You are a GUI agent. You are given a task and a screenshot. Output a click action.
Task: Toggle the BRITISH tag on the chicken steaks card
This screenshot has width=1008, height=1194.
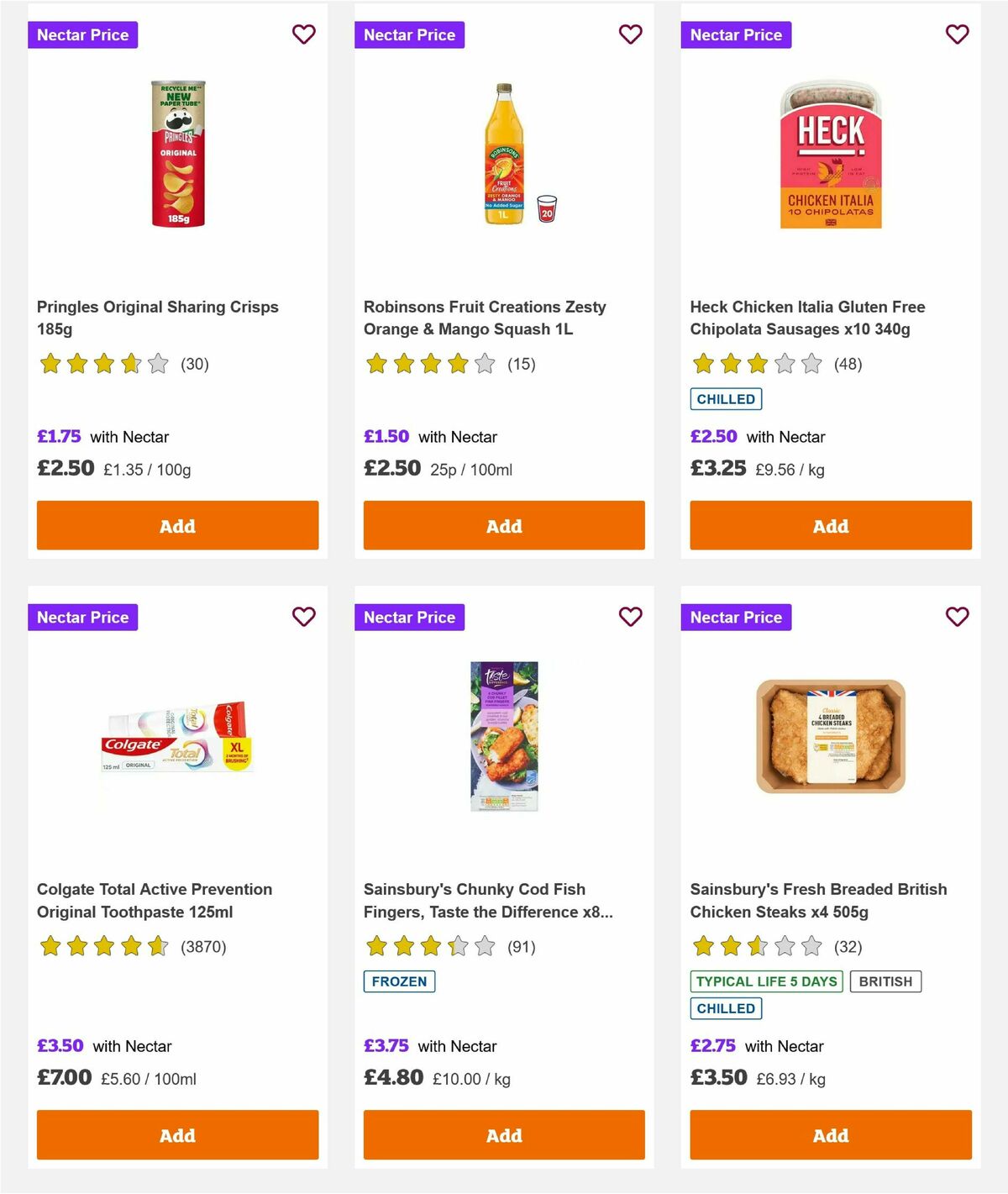pos(885,981)
